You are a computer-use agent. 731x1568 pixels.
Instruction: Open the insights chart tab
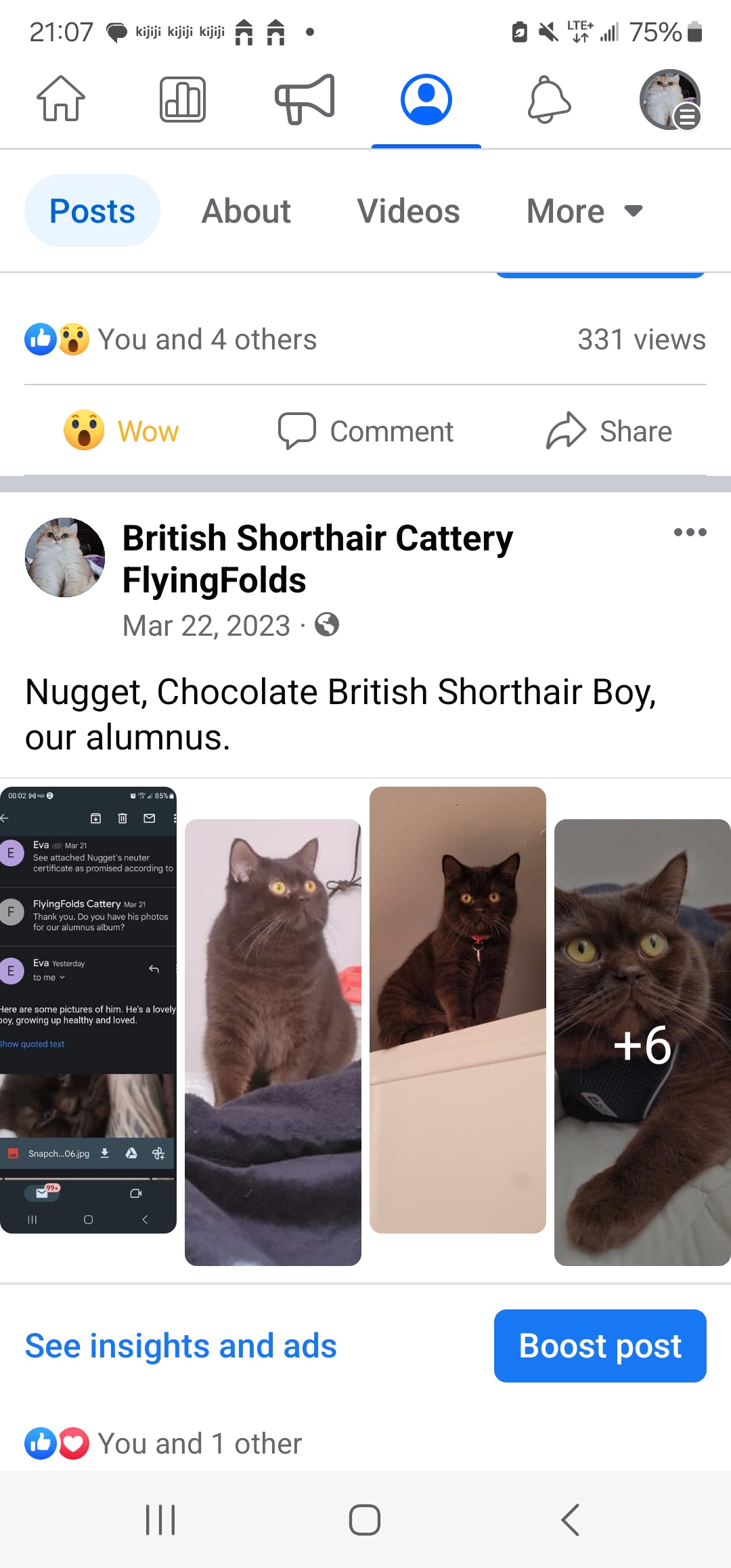pyautogui.click(x=183, y=99)
